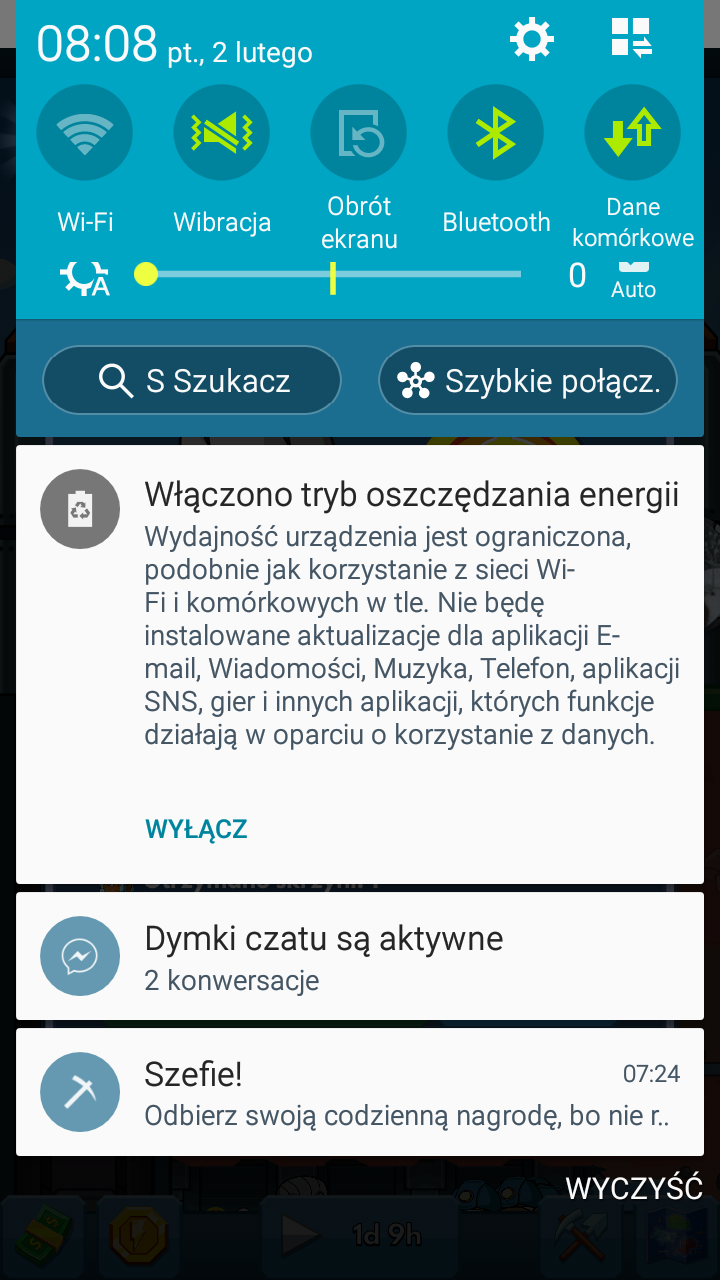This screenshot has height=1280, width=720.
Task: Open the quick settings grid editor
Action: (632, 38)
